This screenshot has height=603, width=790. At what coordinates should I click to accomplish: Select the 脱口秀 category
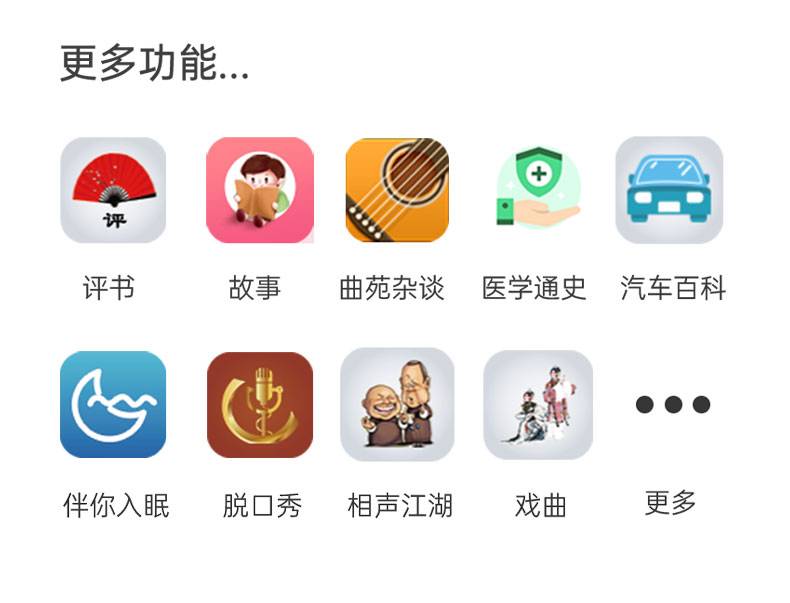coord(259,404)
